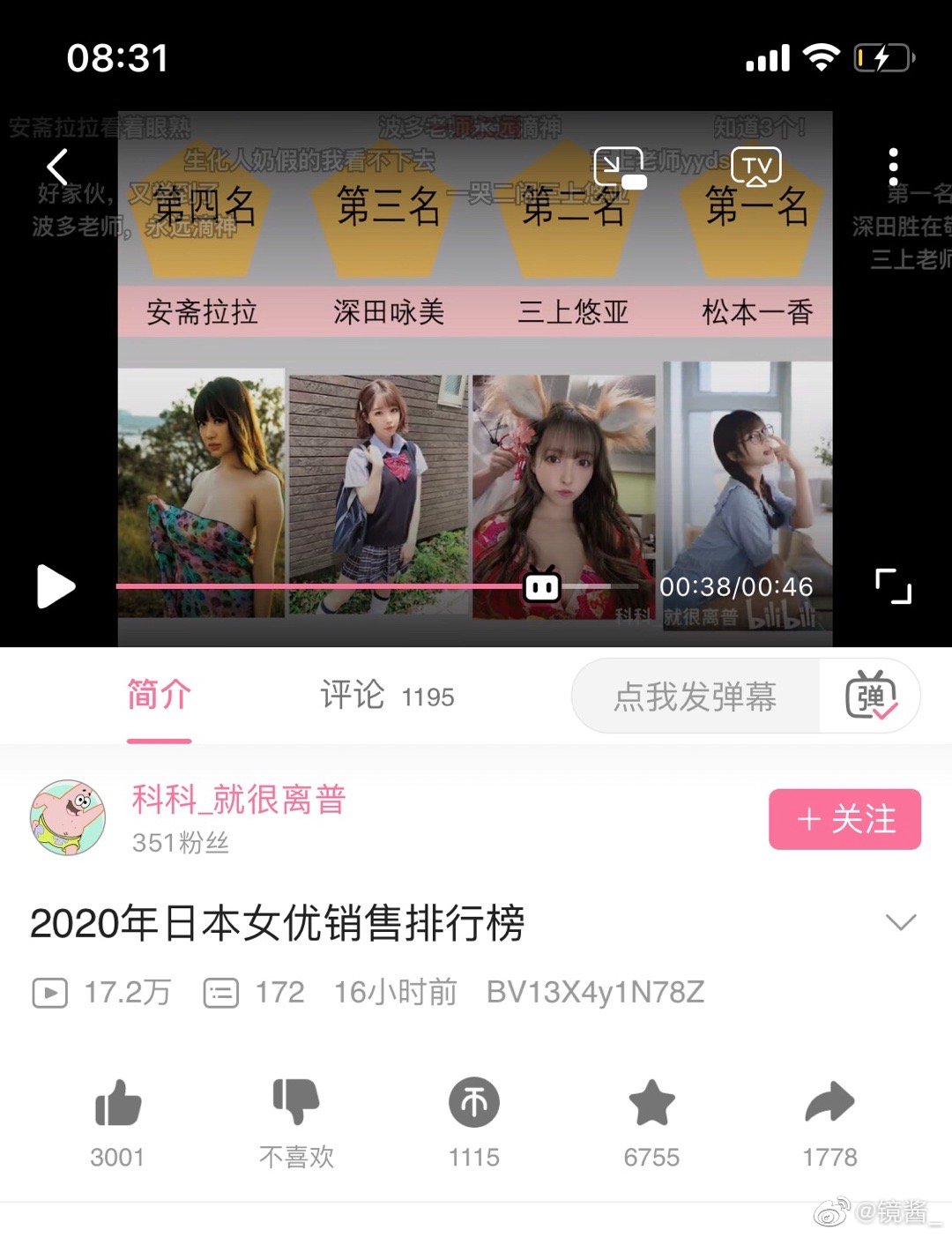Toggle the danmaku display switch
Screen dimensions: 952x1237
[x=871, y=697]
